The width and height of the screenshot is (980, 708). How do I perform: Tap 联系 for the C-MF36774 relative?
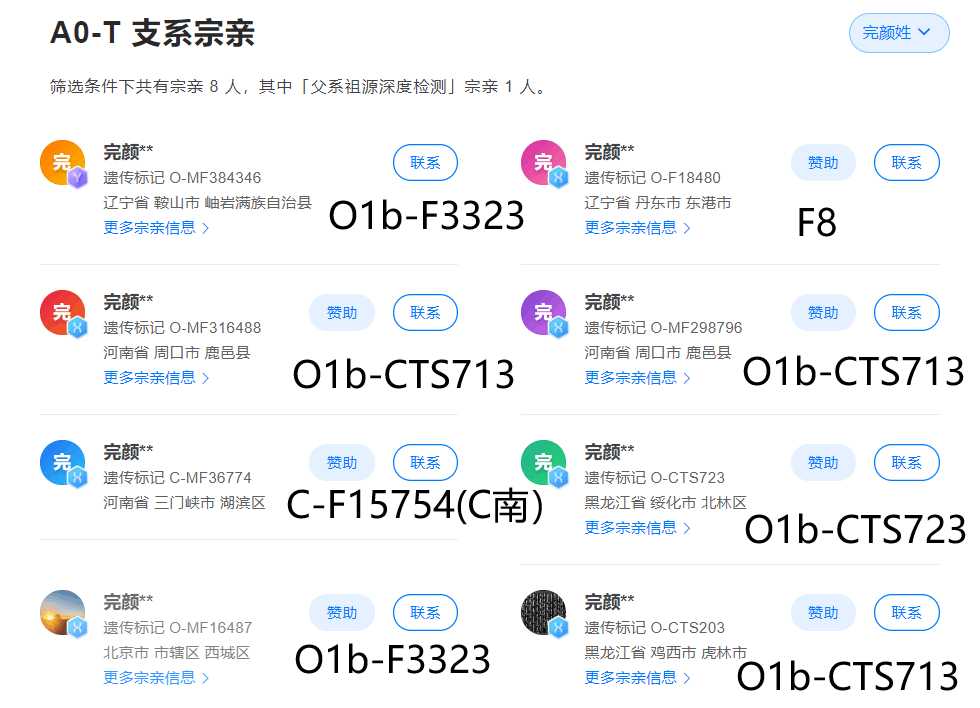click(425, 463)
